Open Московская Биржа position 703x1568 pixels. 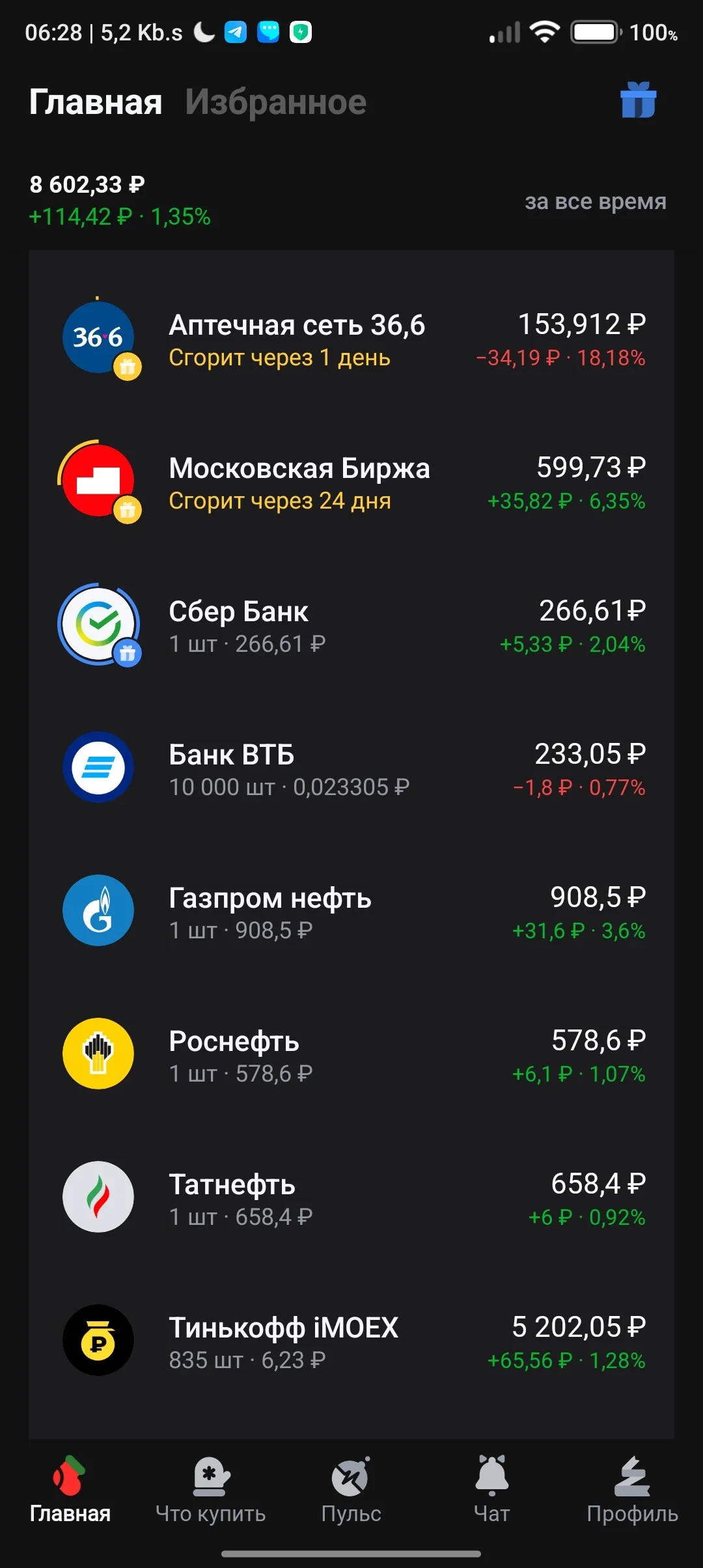[351, 482]
